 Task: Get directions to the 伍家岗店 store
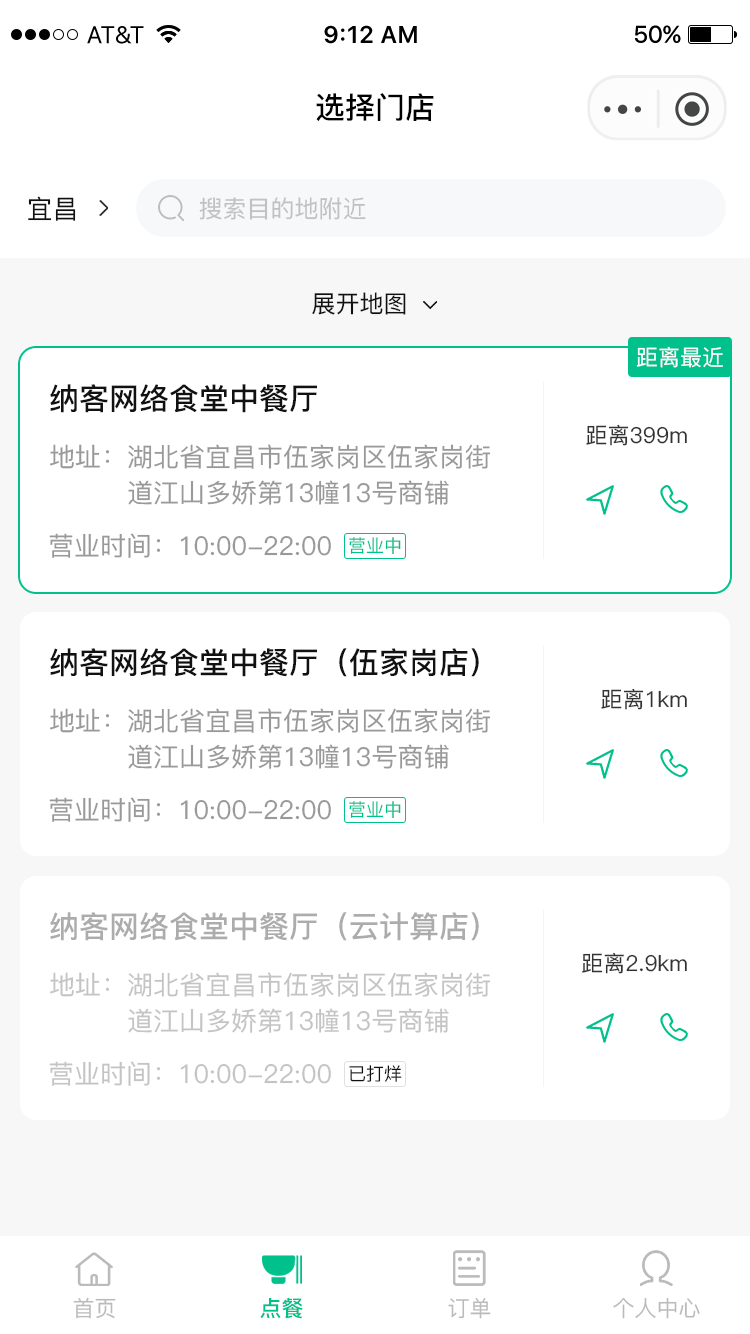pyautogui.click(x=600, y=763)
